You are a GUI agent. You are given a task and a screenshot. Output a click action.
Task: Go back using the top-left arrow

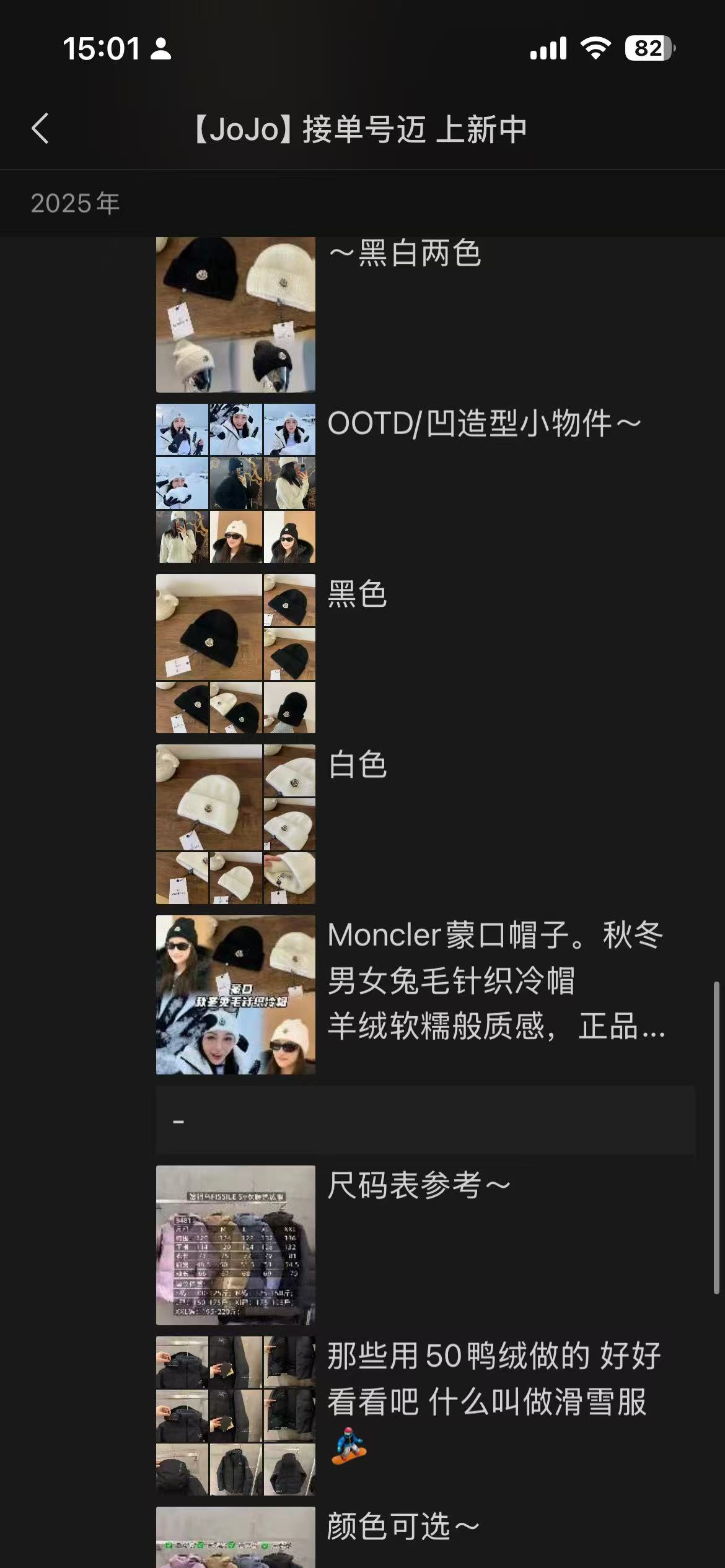(41, 129)
